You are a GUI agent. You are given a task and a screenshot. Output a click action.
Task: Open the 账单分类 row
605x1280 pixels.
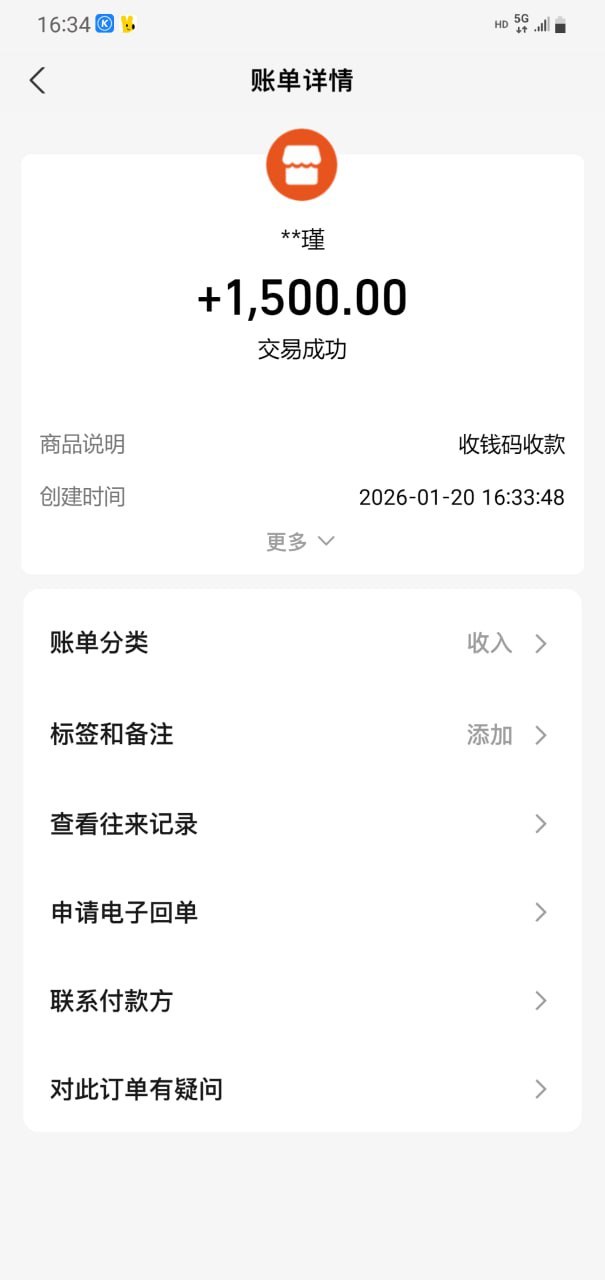pos(302,643)
